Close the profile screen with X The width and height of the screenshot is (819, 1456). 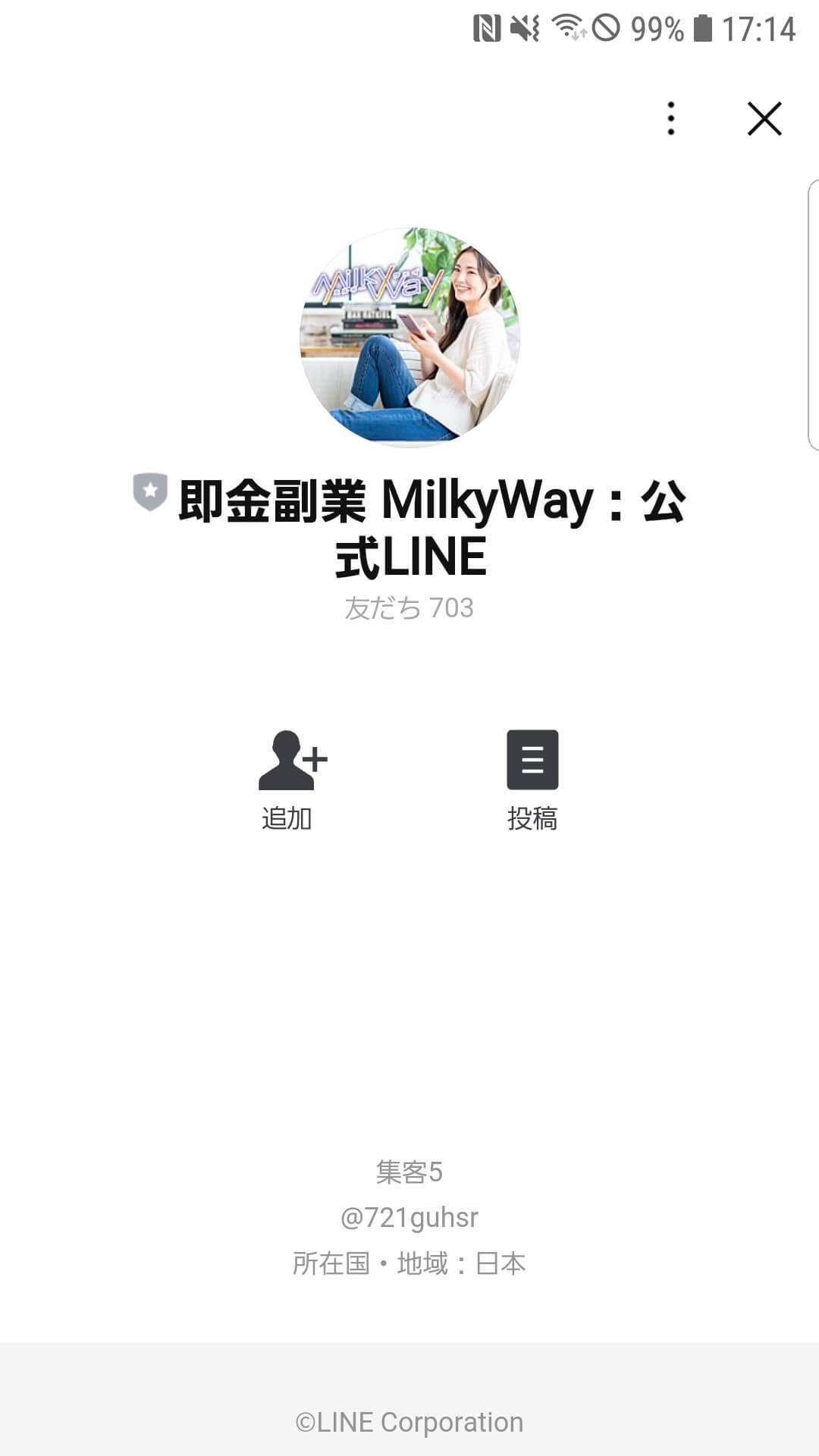coord(766,118)
